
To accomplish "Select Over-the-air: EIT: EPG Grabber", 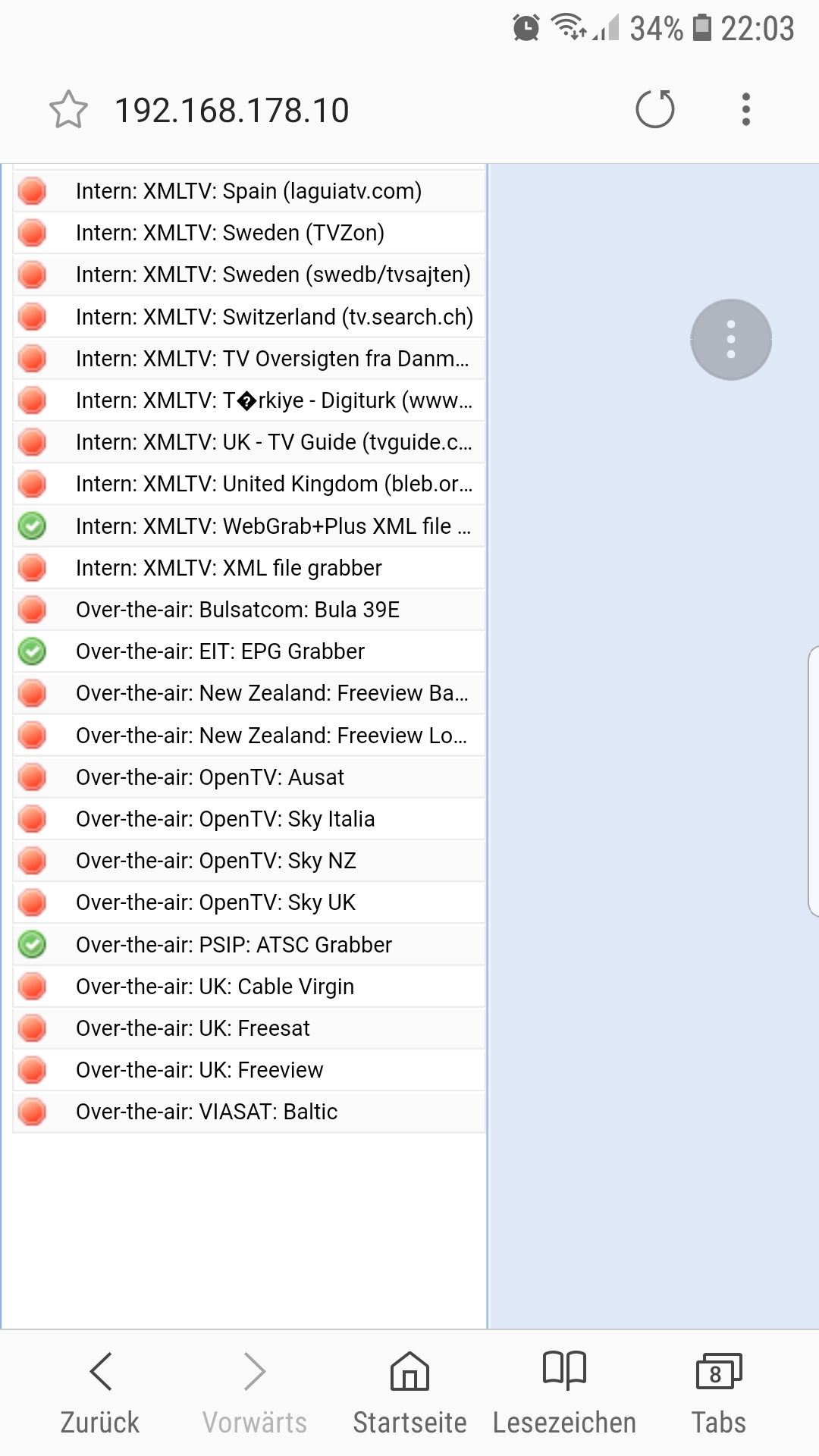I will click(x=249, y=651).
